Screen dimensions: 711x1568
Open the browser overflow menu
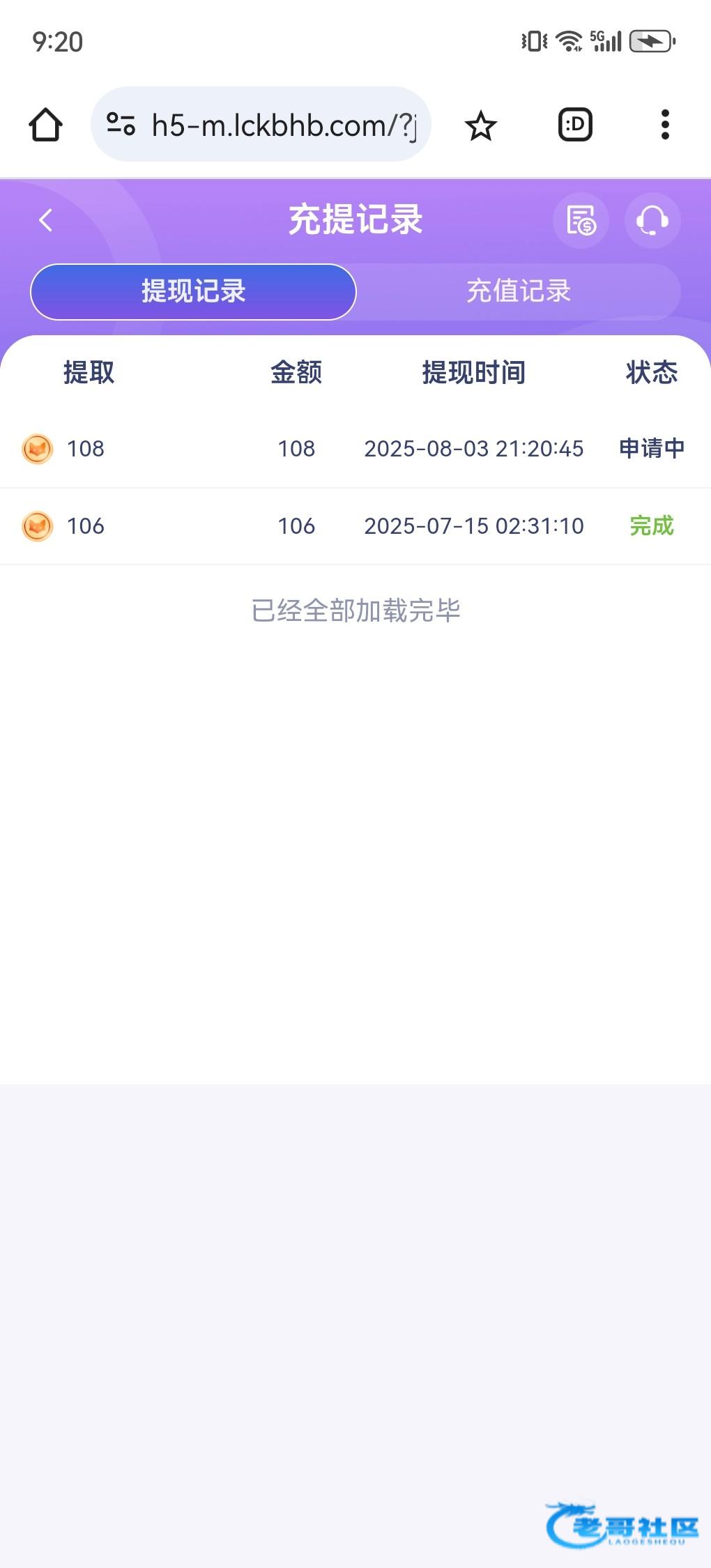[665, 125]
